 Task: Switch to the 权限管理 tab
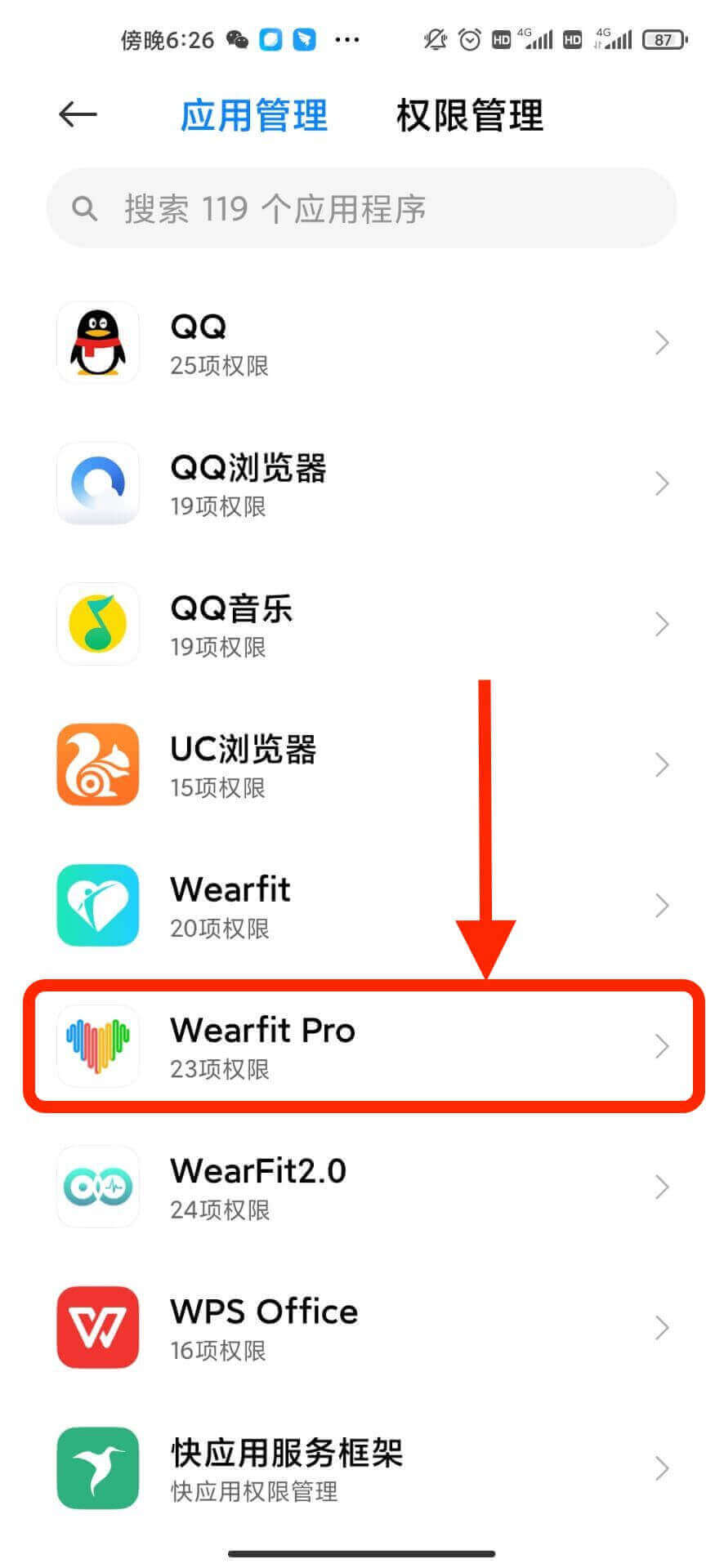(x=469, y=115)
